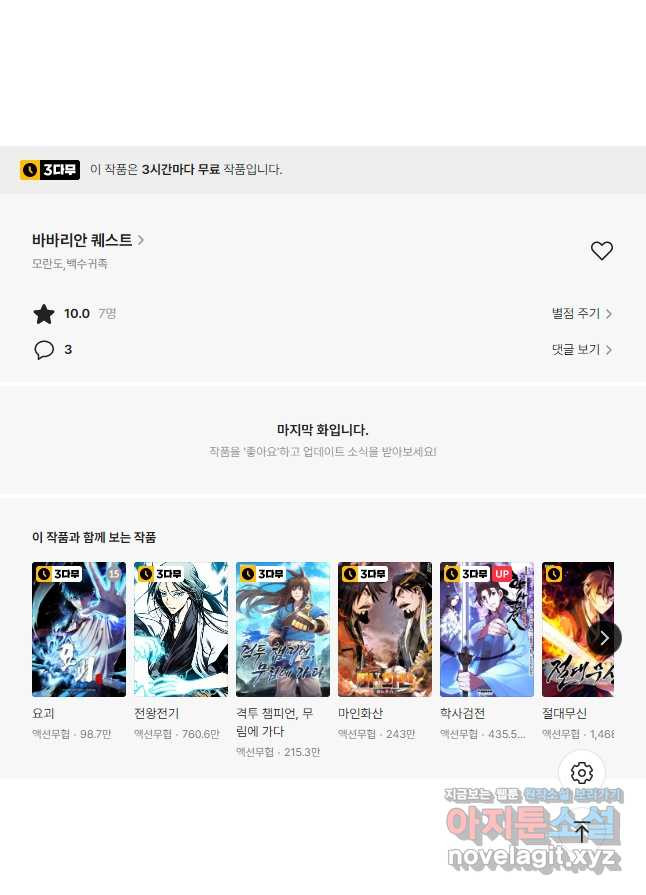Like this series with the heart icon
646x895 pixels.
click(601, 251)
